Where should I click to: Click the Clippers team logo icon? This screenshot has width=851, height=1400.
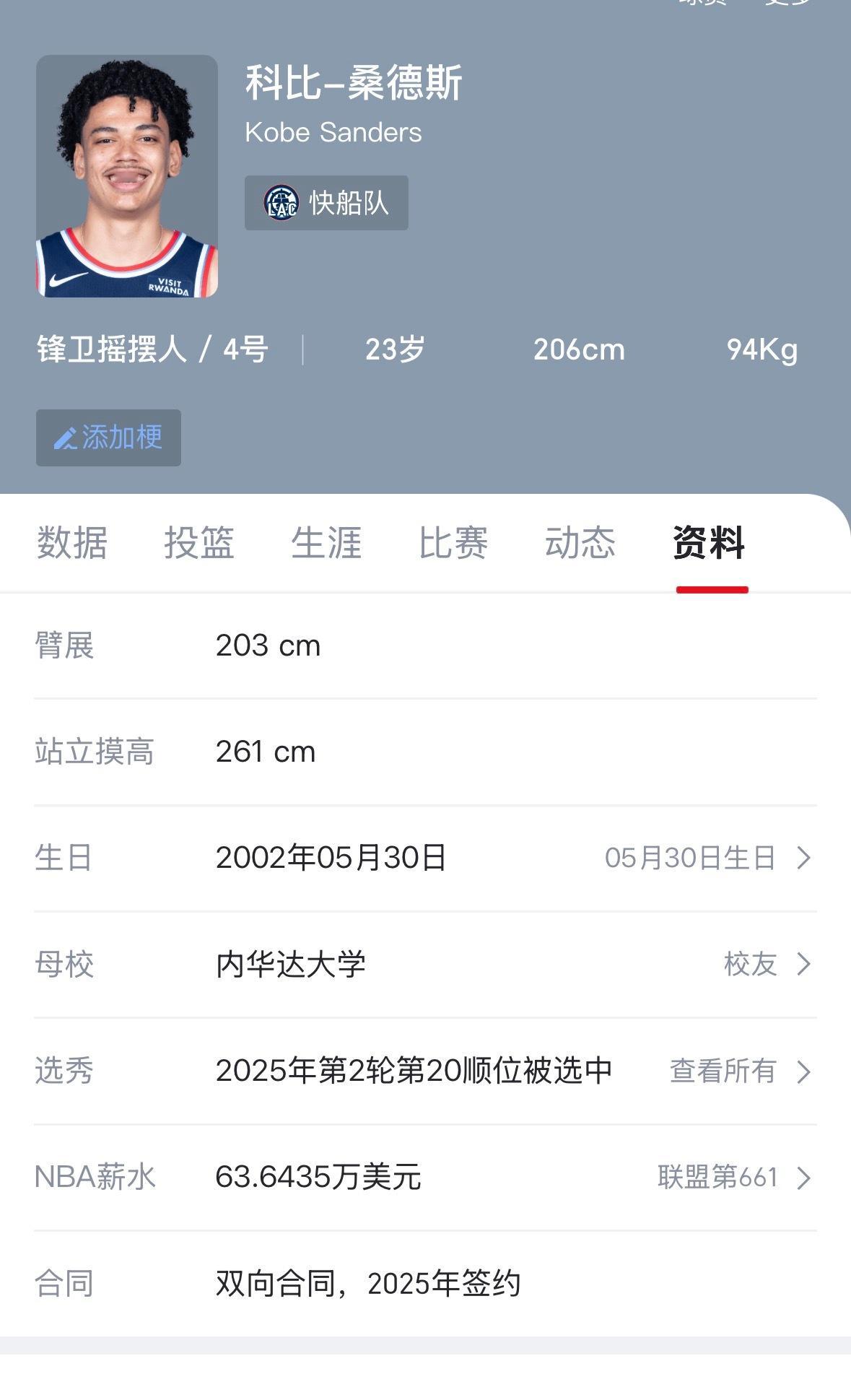tap(283, 203)
